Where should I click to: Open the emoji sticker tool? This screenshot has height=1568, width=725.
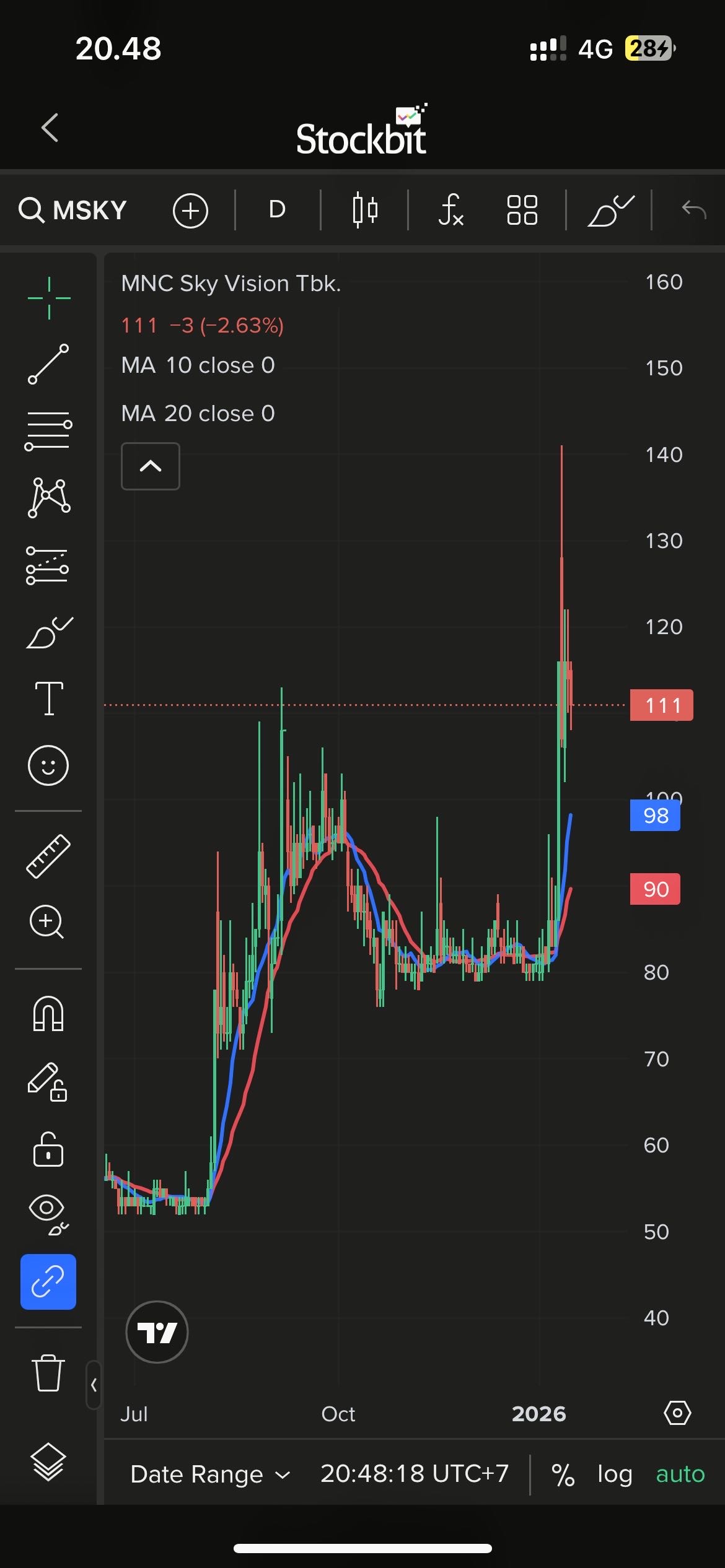48,765
